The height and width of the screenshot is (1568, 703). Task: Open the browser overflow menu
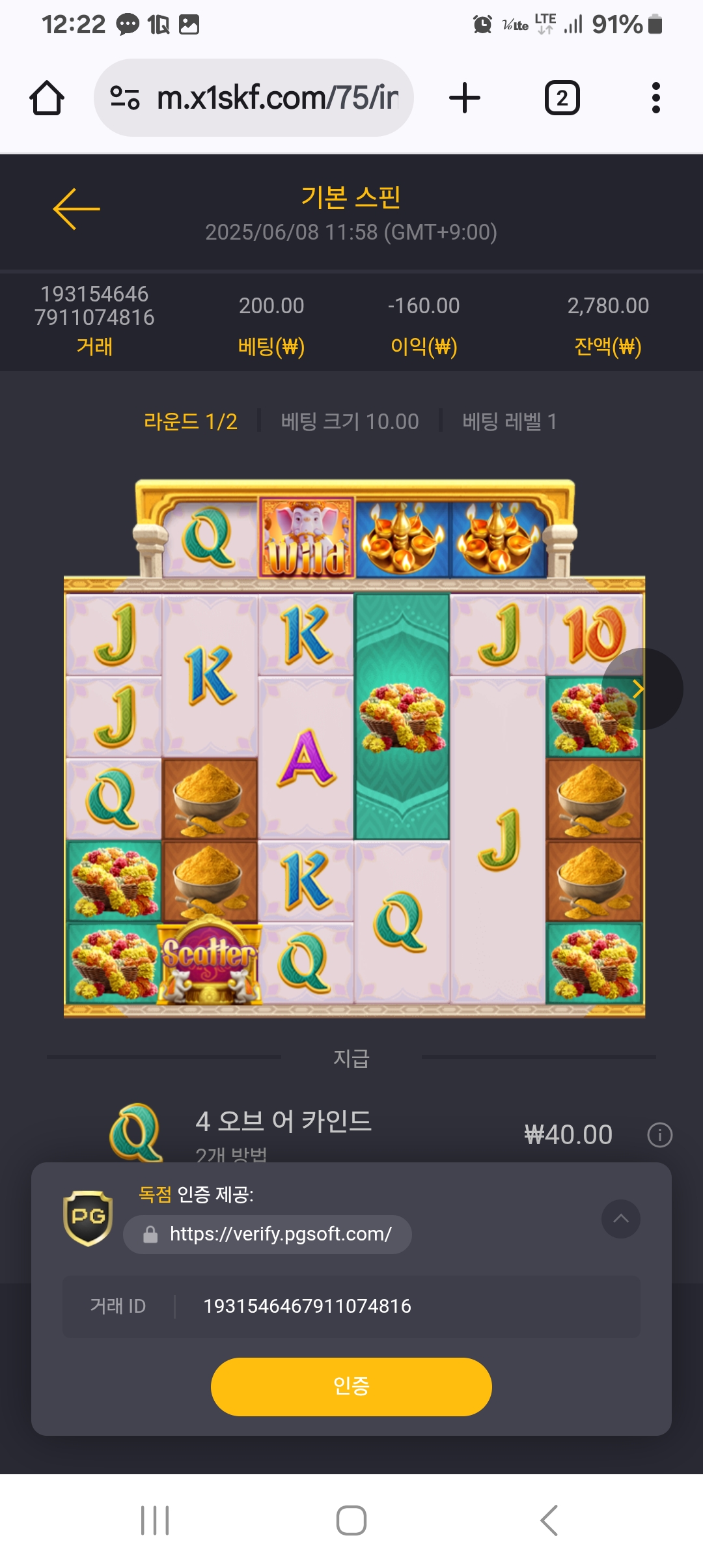[655, 98]
